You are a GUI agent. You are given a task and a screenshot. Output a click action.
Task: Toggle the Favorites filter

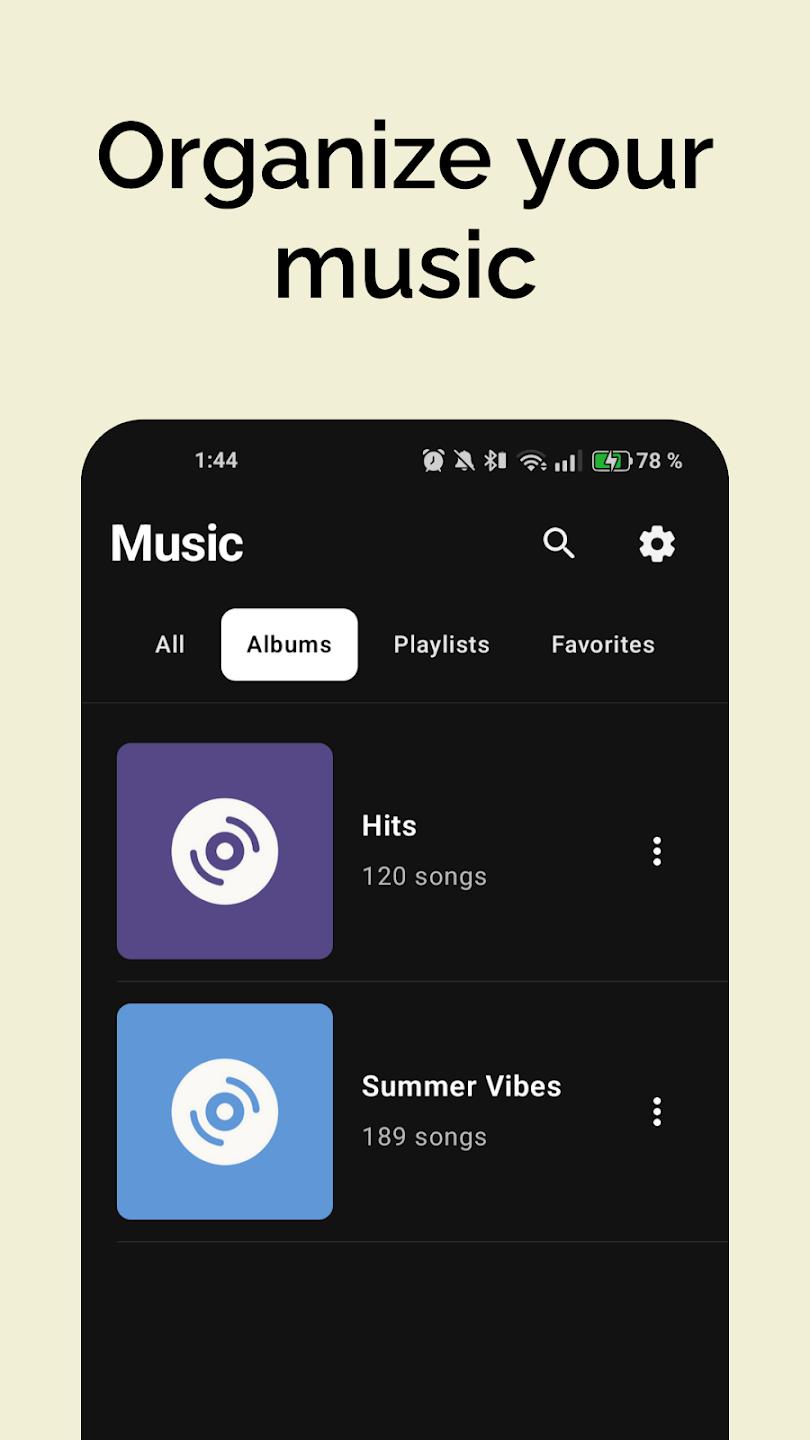(603, 644)
